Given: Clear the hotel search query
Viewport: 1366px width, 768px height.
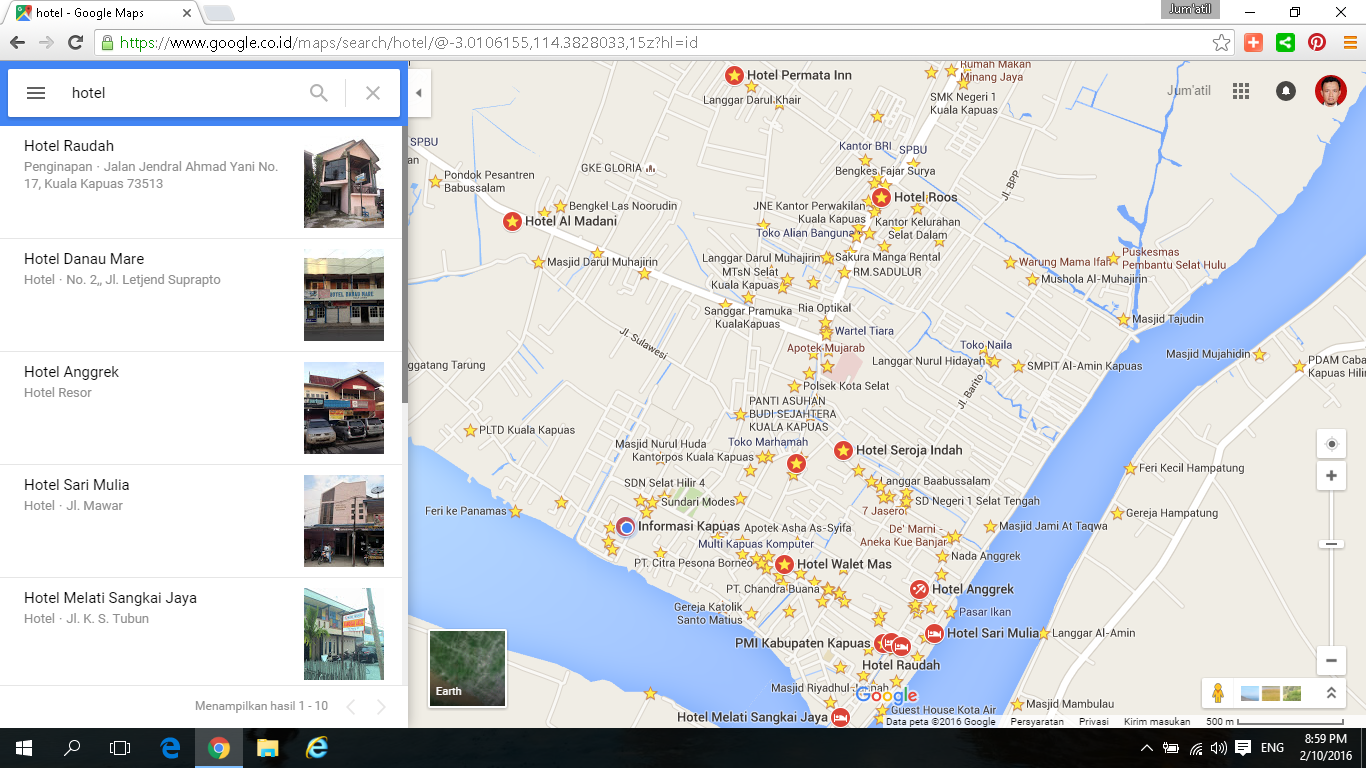Looking at the screenshot, I should tap(373, 93).
